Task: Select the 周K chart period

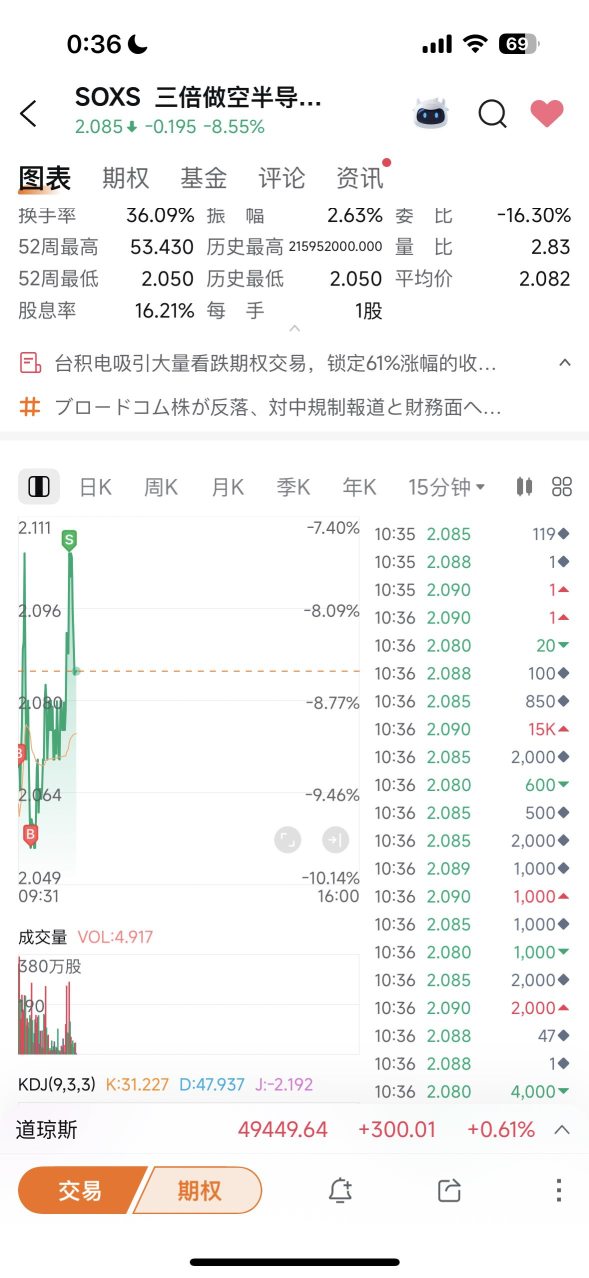Action: coord(161,487)
